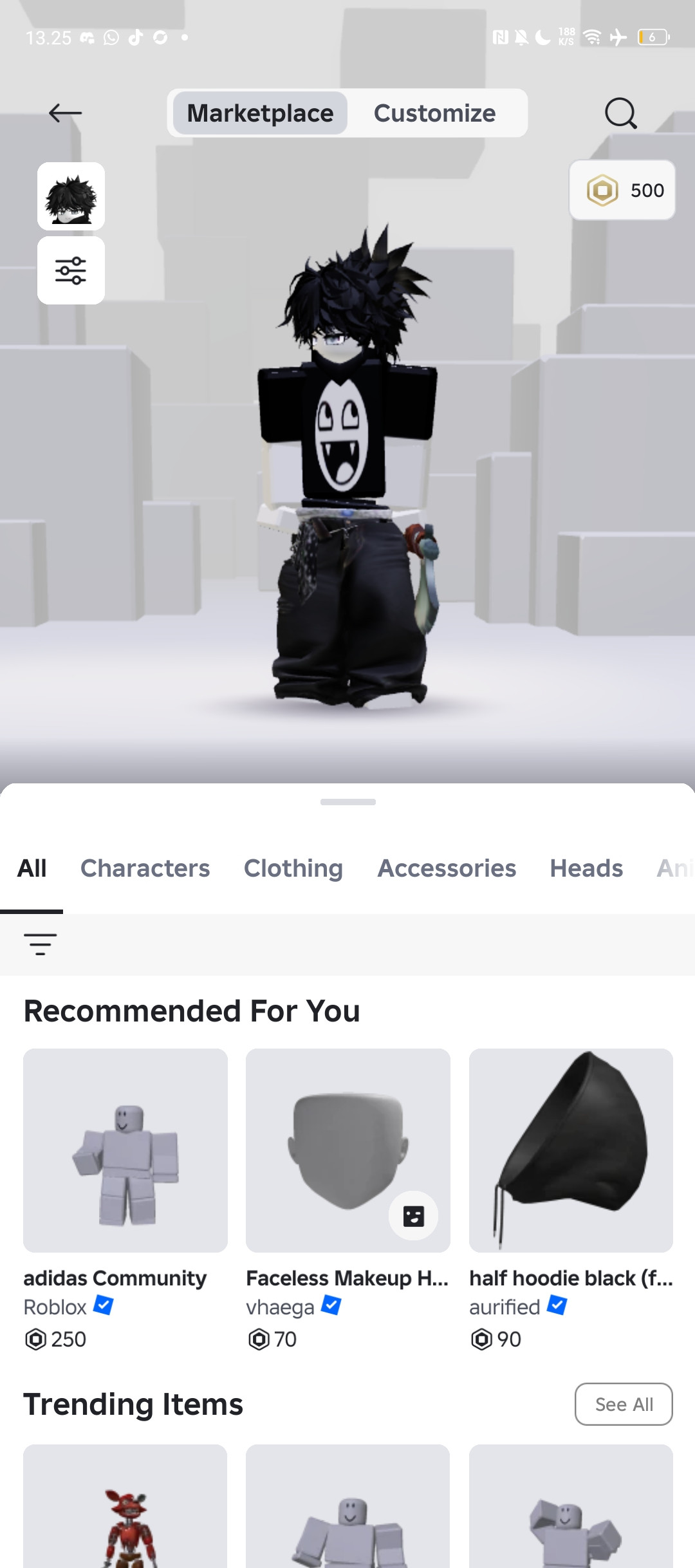
Task: Tap the sheet drag handle bar
Action: click(348, 802)
